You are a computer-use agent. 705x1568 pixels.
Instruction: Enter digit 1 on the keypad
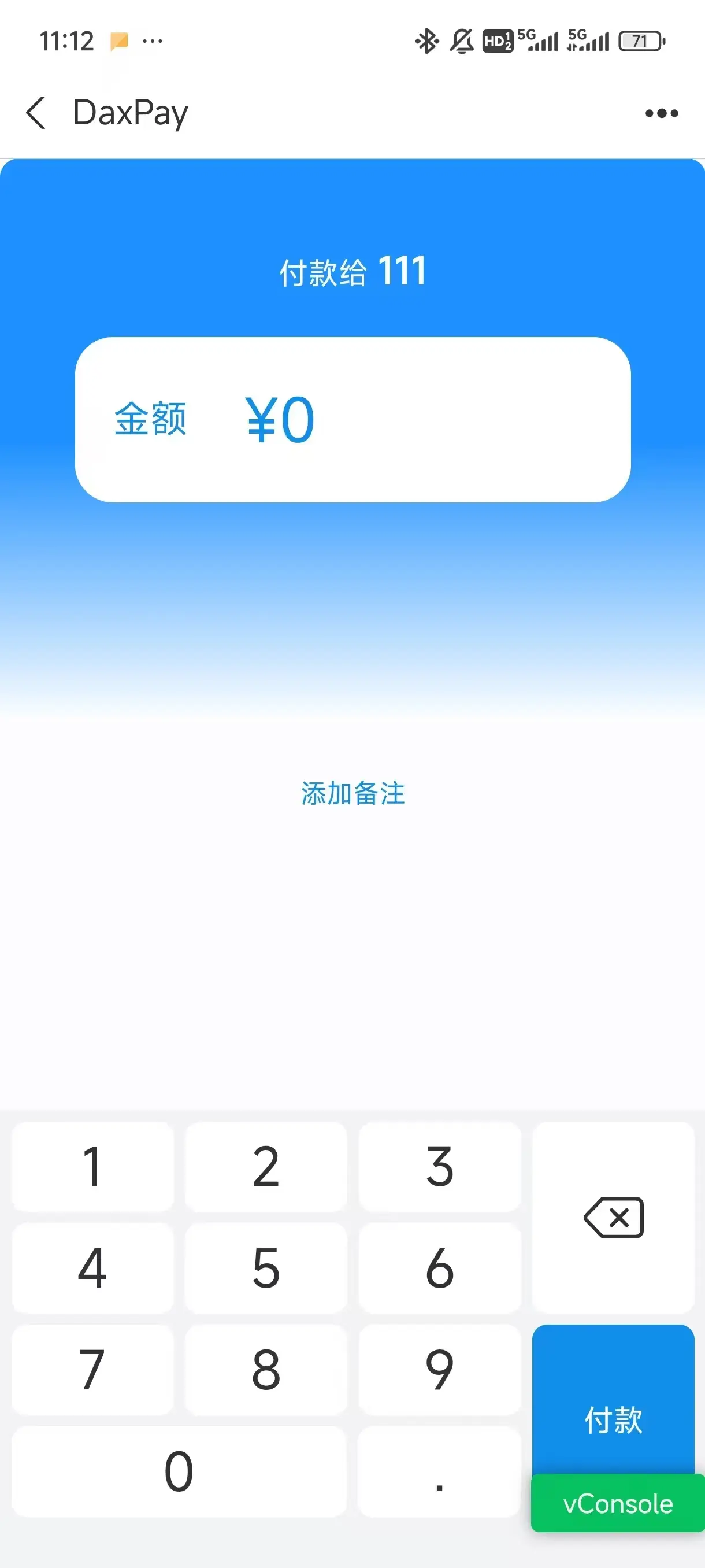[x=92, y=1166]
